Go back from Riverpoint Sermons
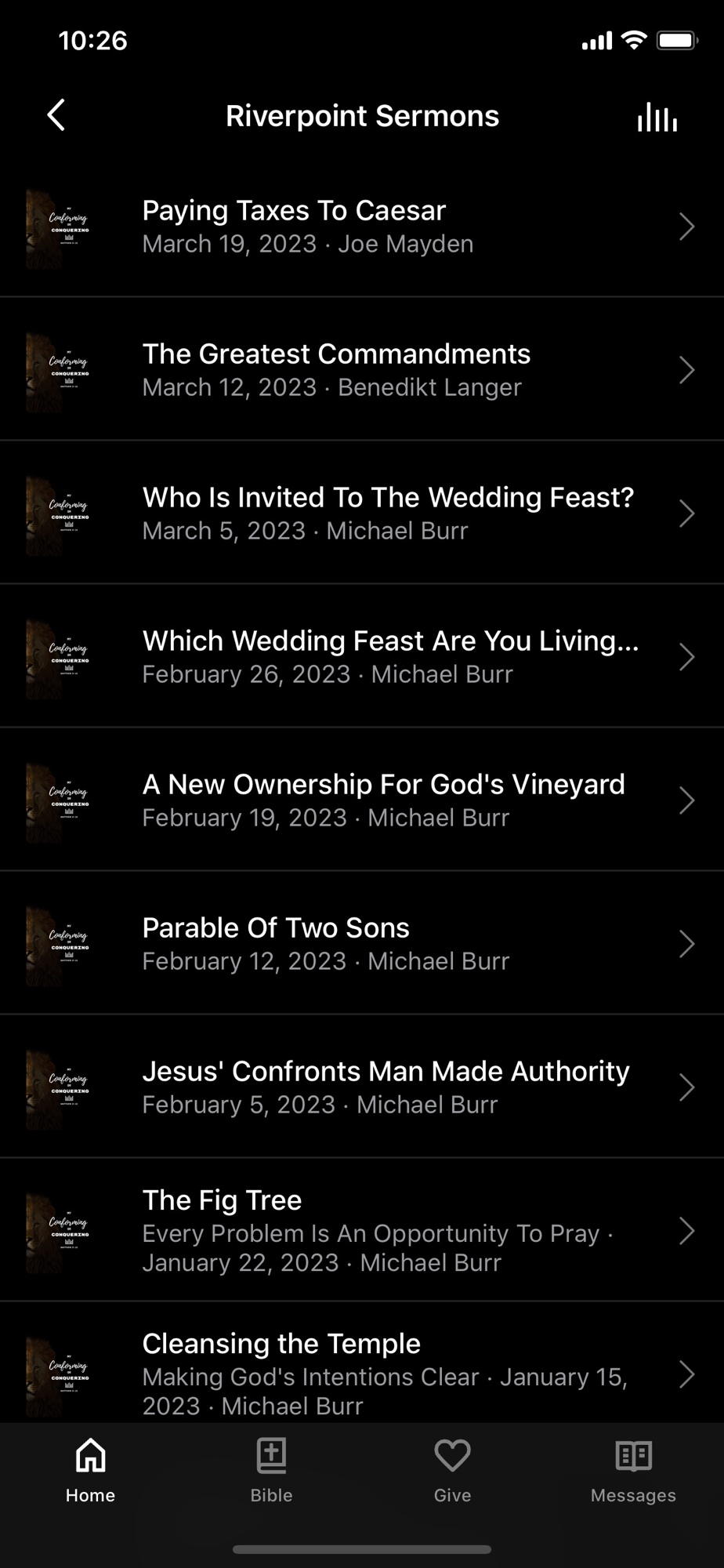 [56, 115]
